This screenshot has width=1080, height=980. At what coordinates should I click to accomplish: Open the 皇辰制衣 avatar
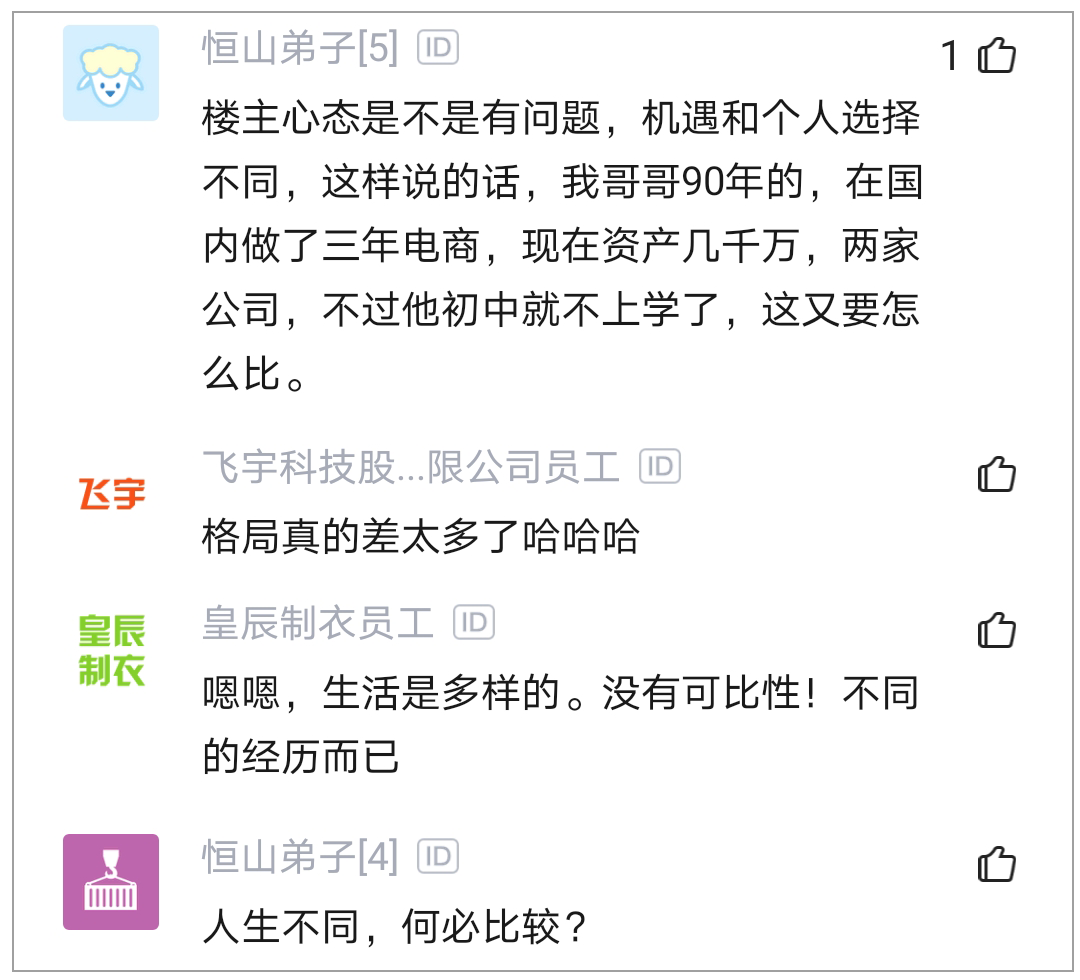tap(111, 650)
